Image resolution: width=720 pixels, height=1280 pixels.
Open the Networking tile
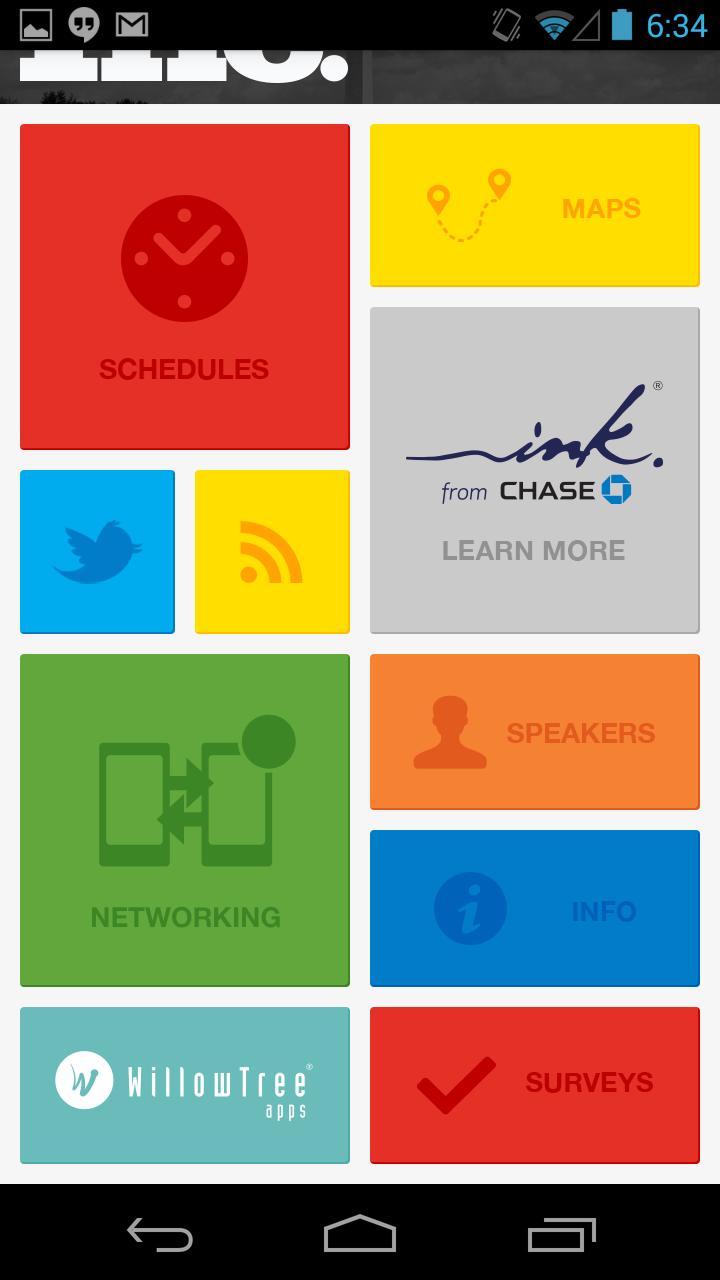point(185,820)
